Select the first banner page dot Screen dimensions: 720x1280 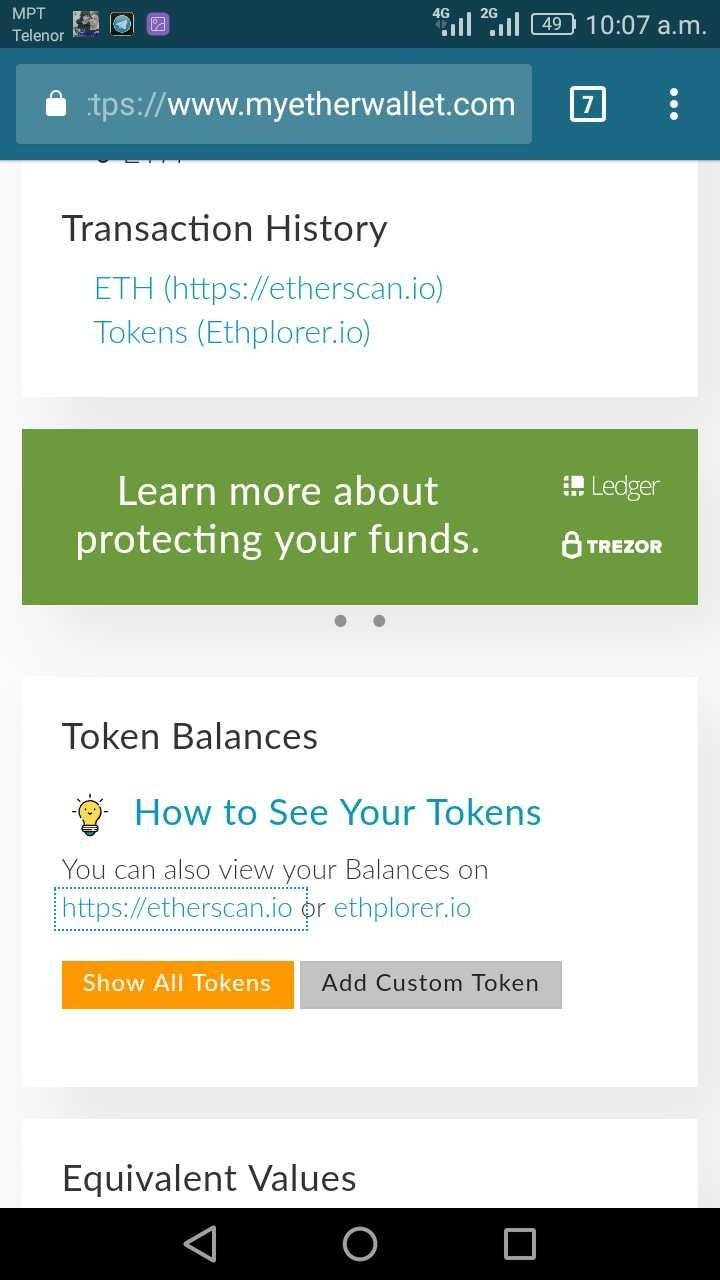click(341, 621)
